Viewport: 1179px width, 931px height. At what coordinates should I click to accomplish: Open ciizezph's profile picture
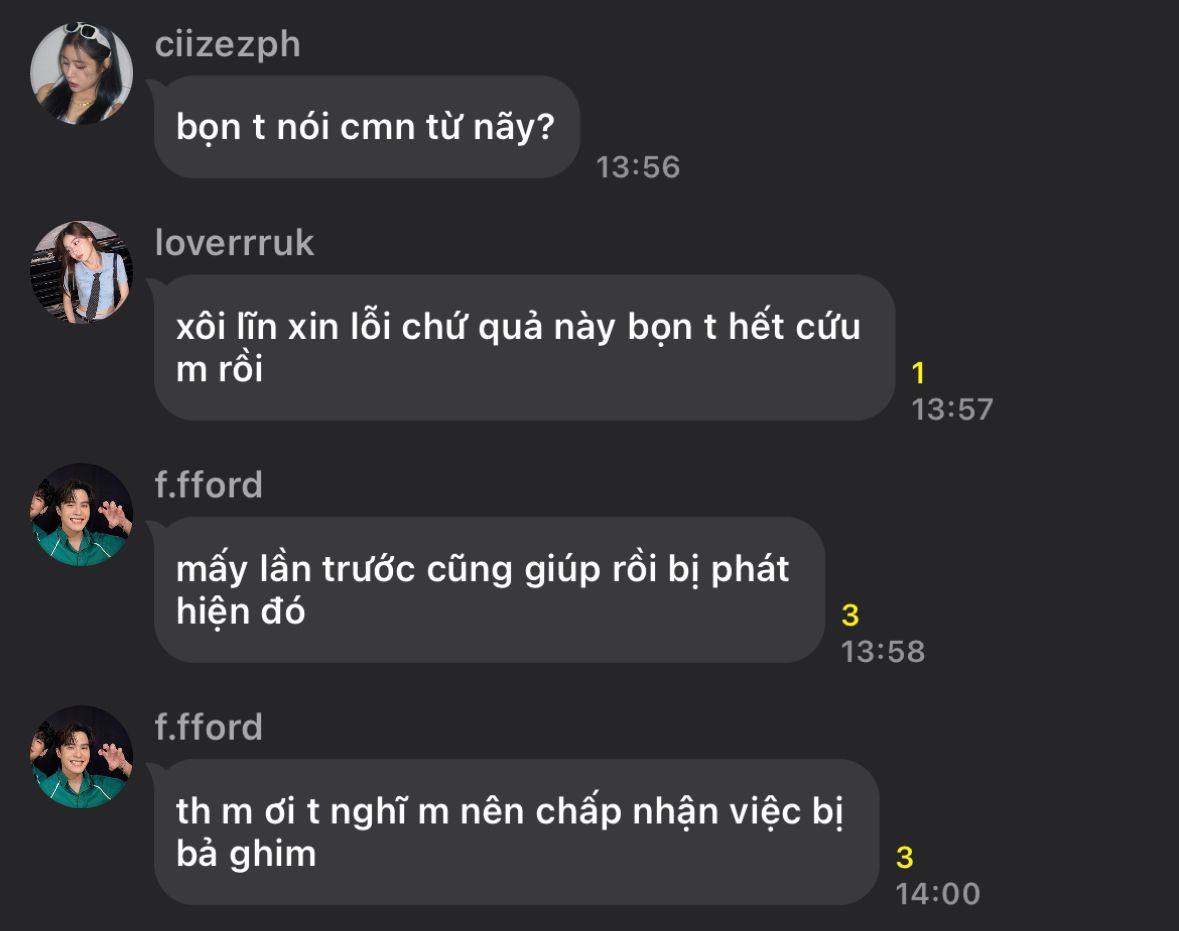[x=81, y=73]
